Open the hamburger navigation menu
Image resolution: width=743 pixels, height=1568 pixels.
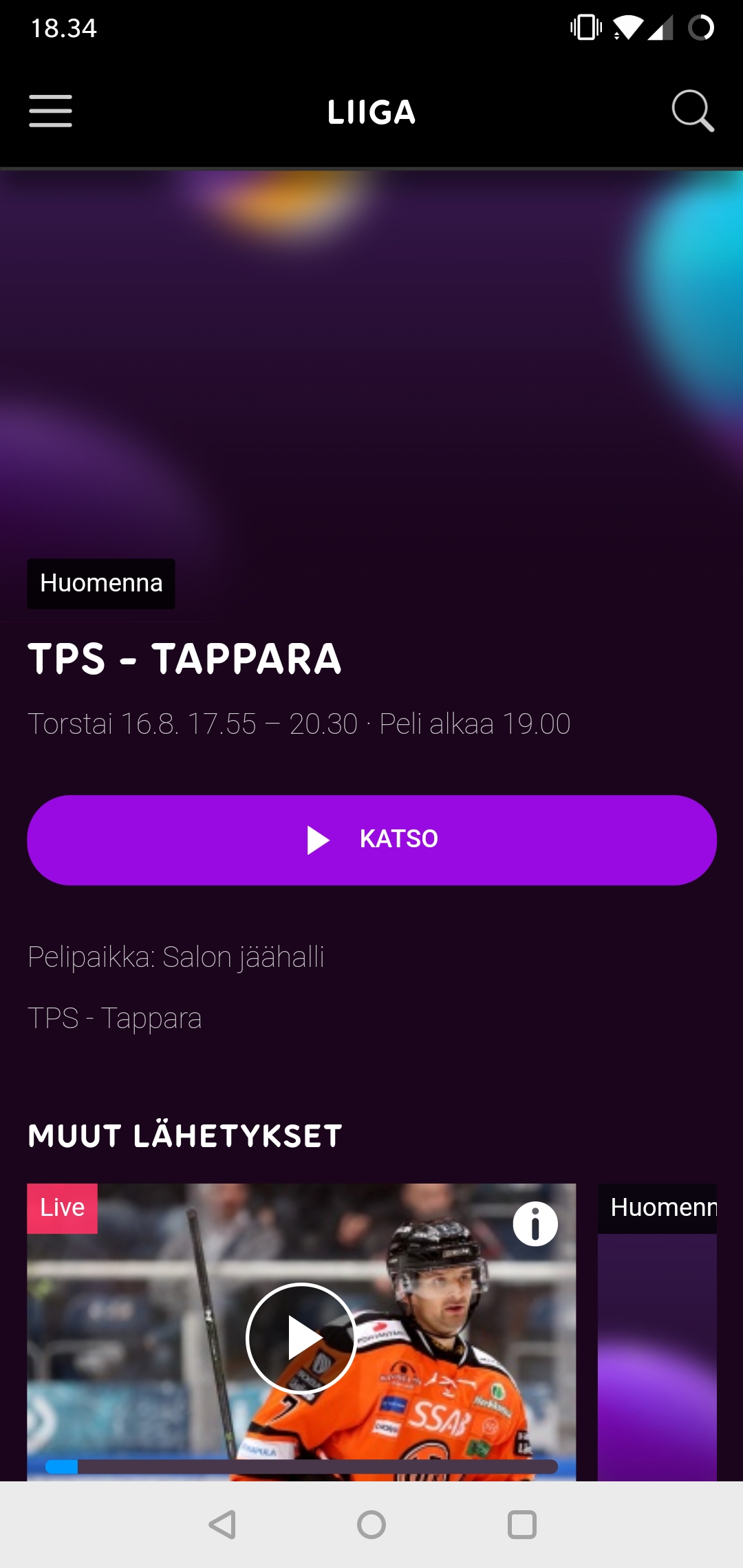pos(50,111)
